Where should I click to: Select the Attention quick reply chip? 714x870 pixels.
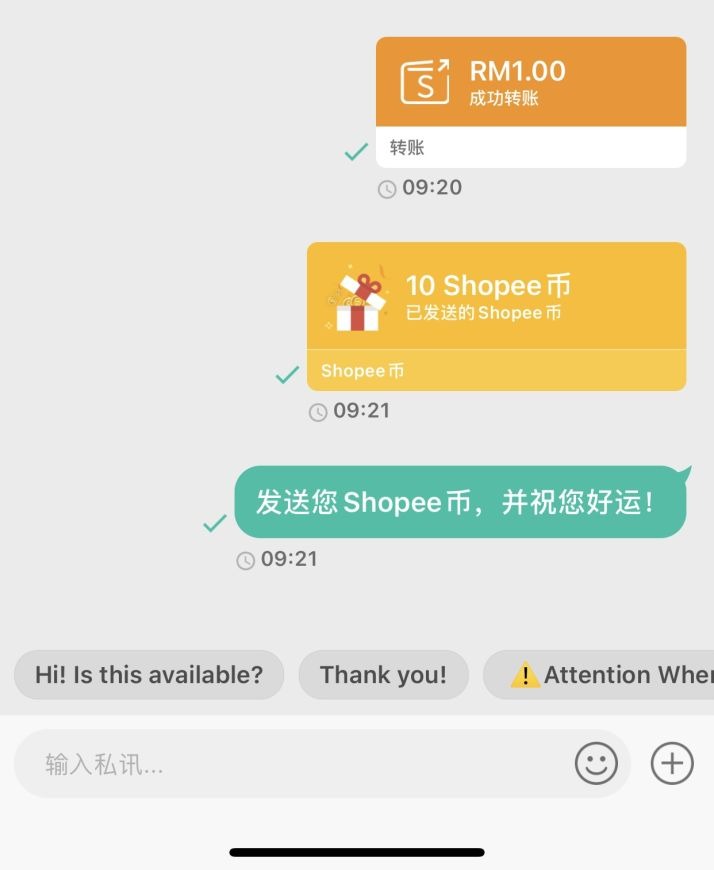(x=600, y=675)
